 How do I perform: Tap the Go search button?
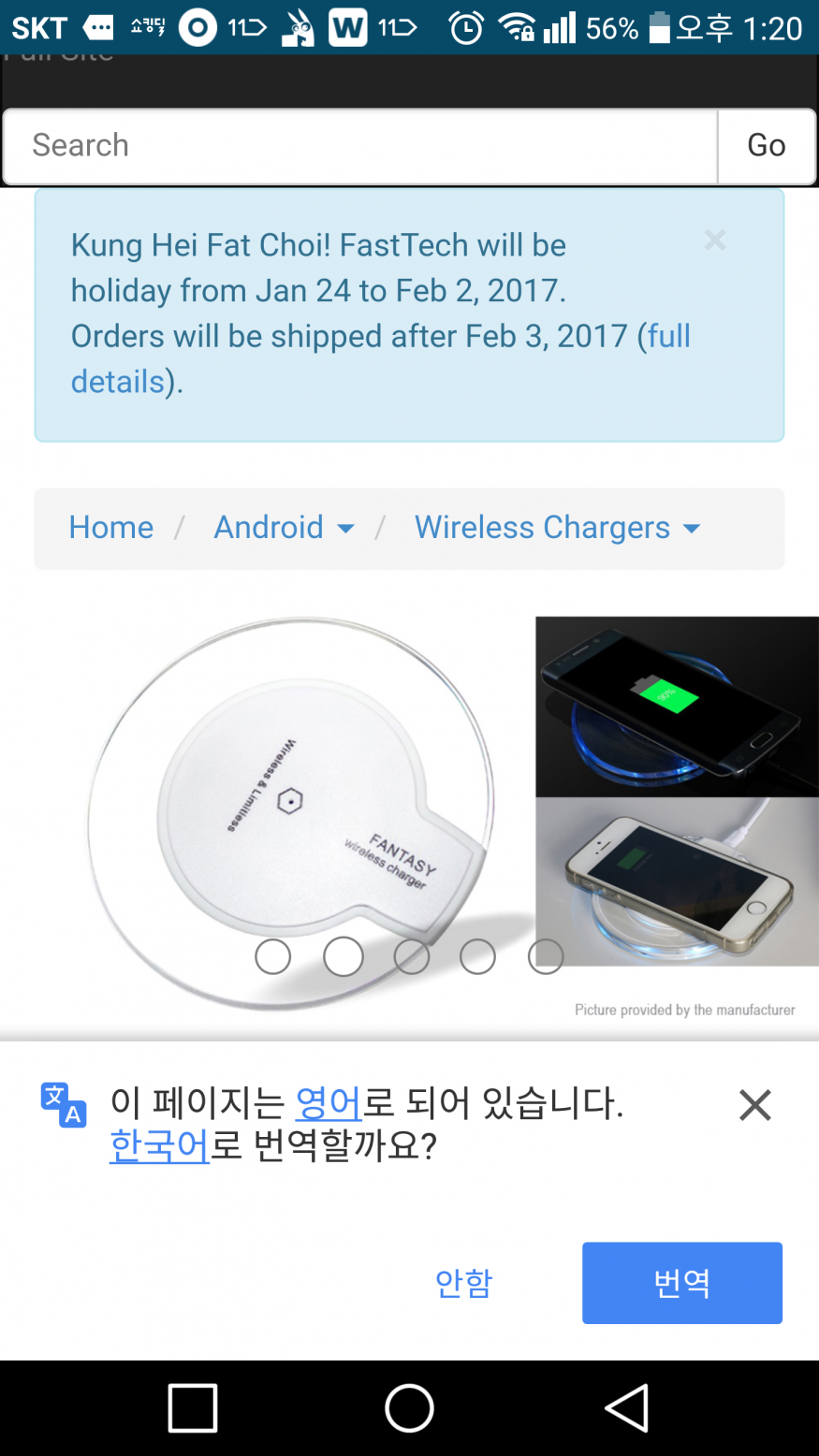[x=766, y=146]
